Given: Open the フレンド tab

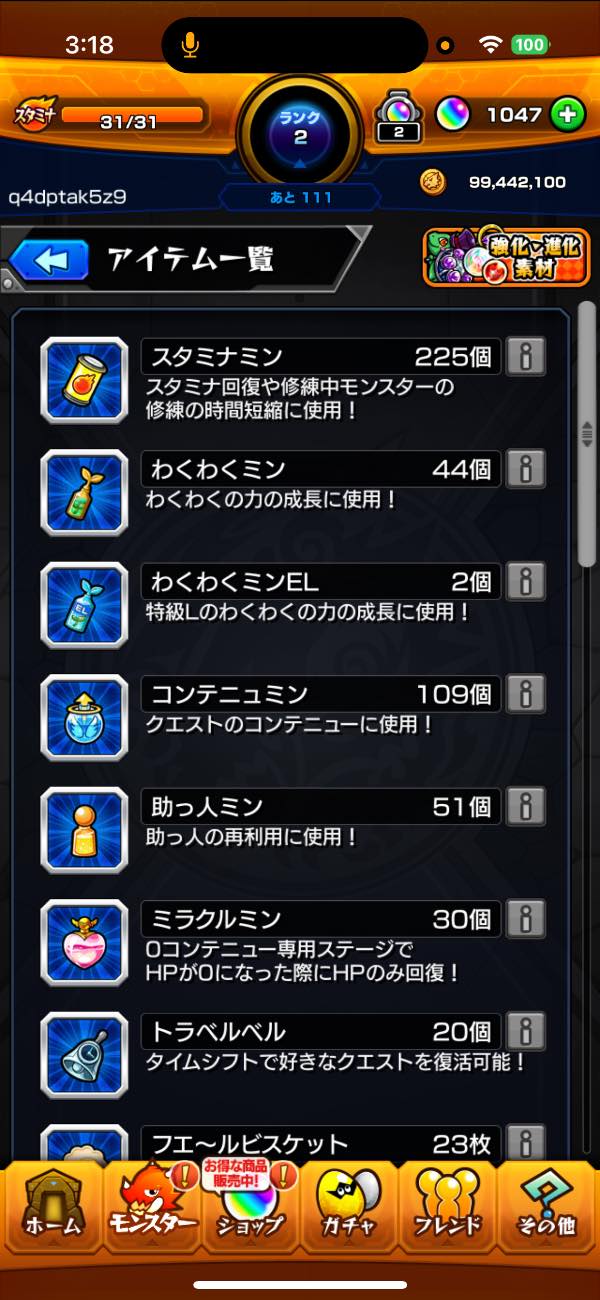Looking at the screenshot, I should click(448, 1207).
